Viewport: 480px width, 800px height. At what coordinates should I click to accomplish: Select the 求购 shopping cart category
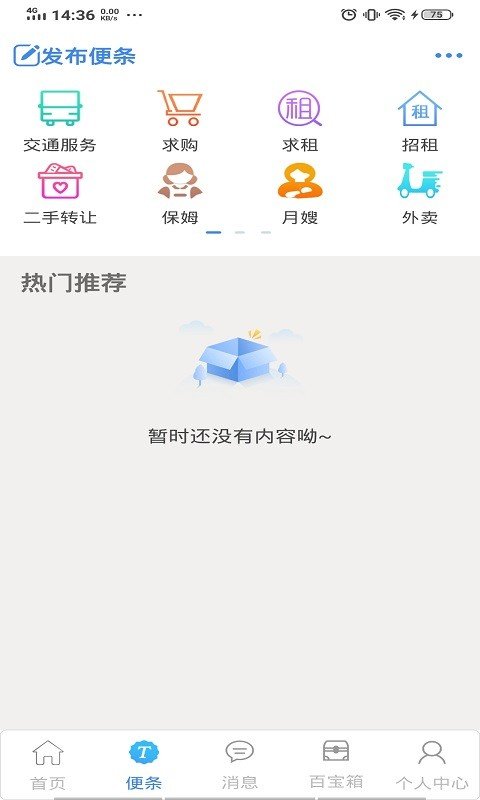[180, 121]
